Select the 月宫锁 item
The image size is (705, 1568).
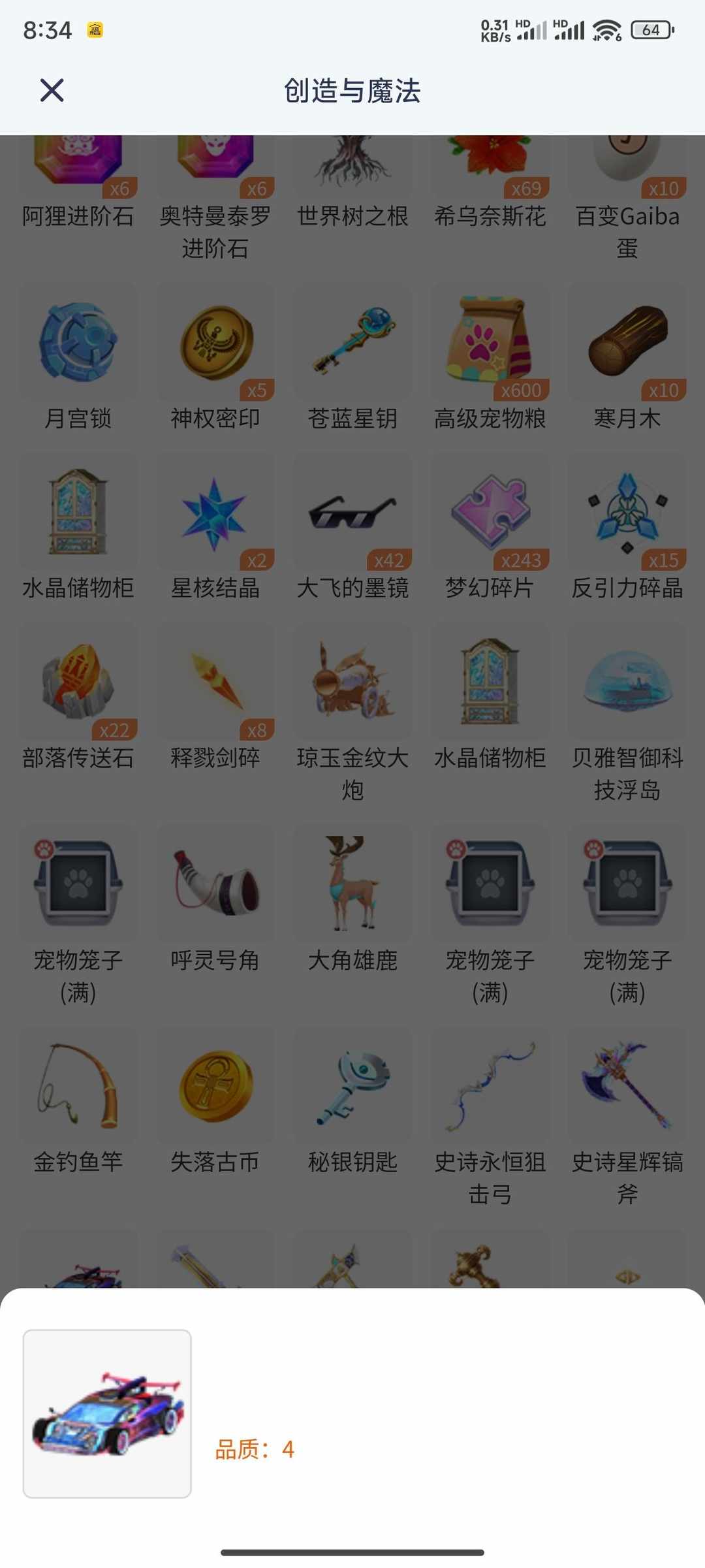77,343
